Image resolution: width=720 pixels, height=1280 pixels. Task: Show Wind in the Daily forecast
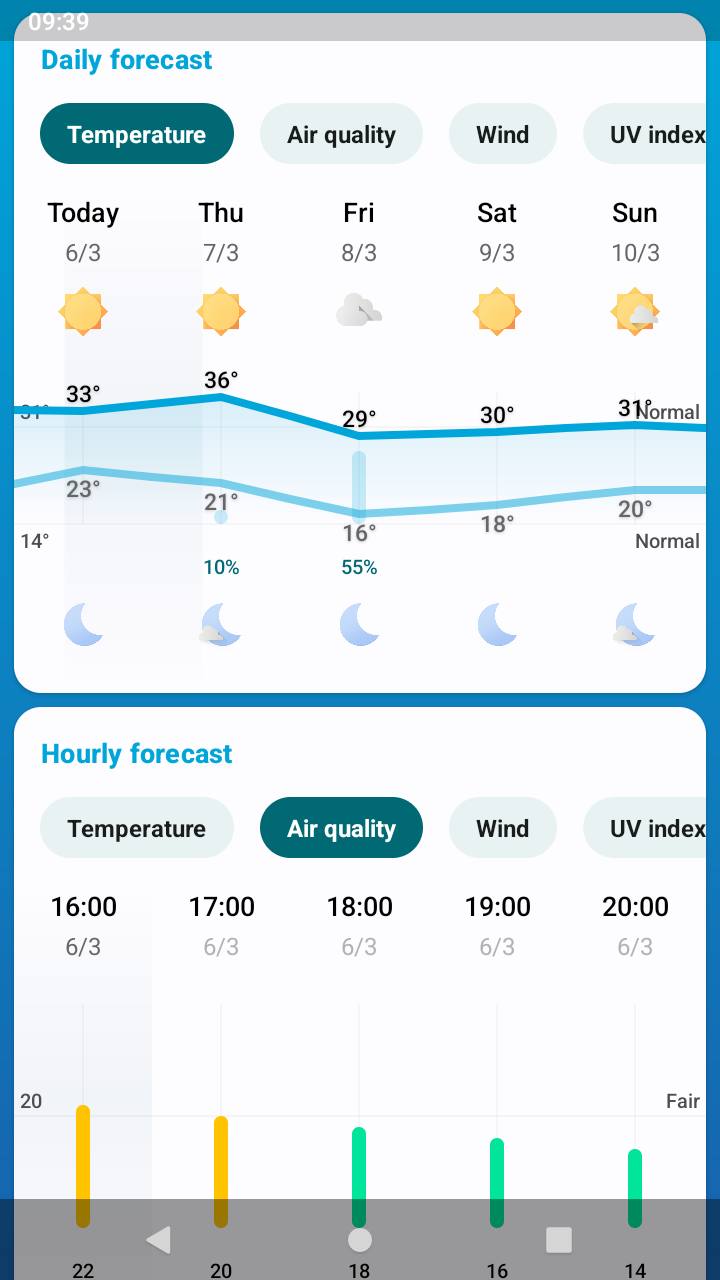point(502,134)
